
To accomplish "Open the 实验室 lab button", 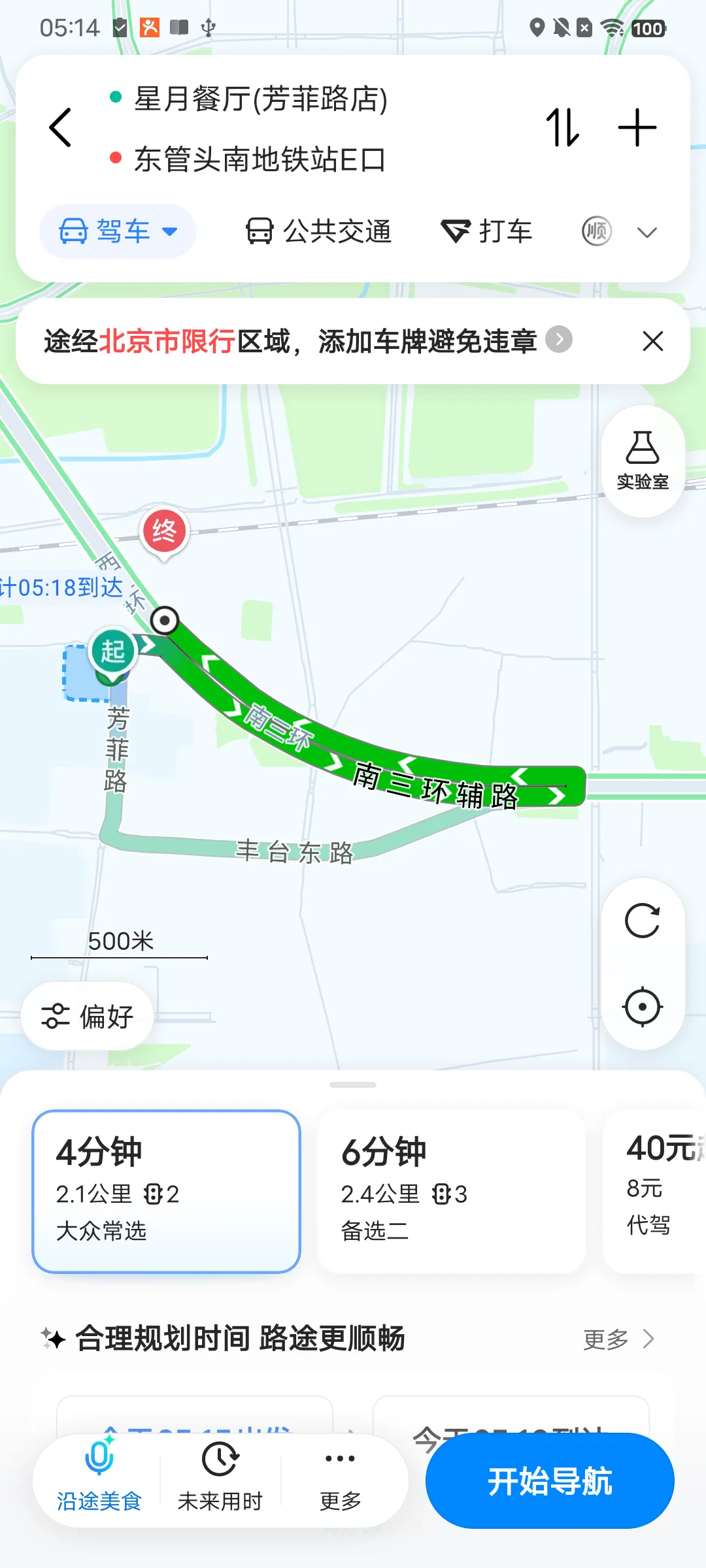I will click(643, 461).
